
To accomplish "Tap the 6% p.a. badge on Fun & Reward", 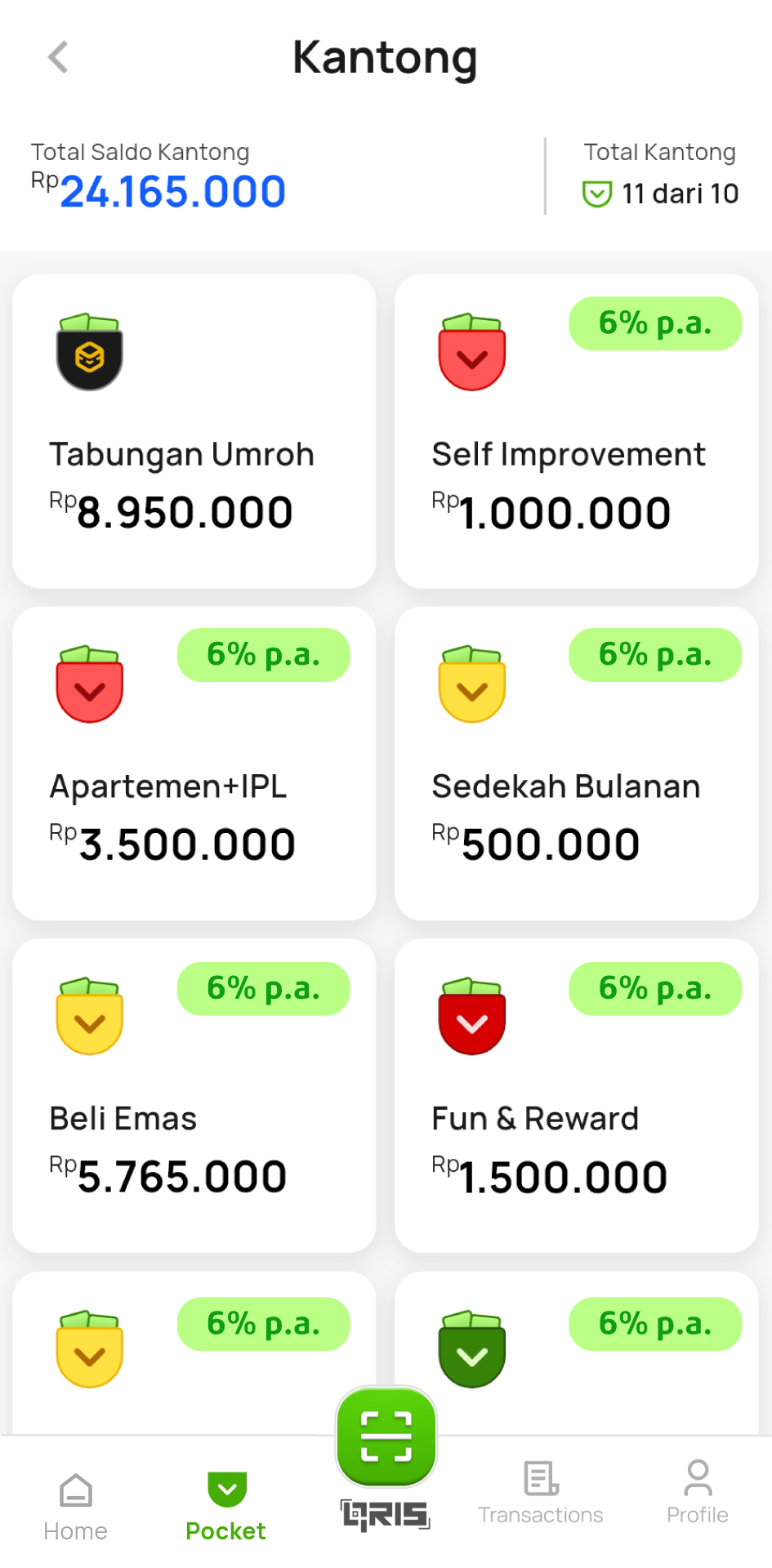I will 654,988.
